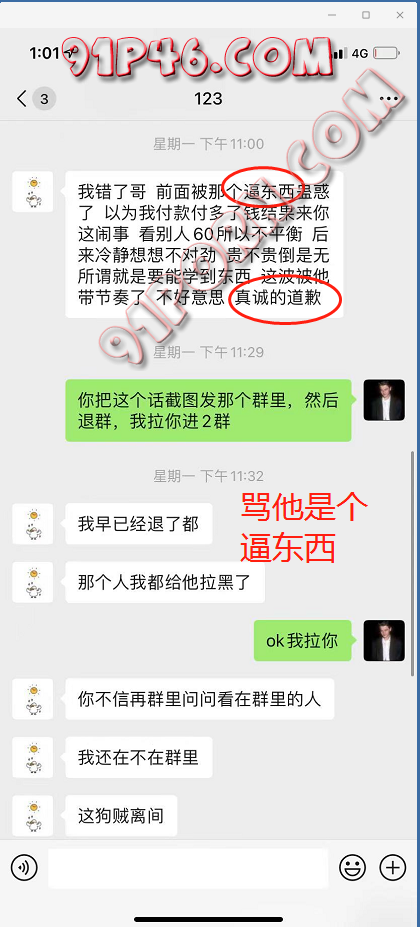
Task: Open sender avatar beside '我早已经退了都'
Action: [33, 523]
